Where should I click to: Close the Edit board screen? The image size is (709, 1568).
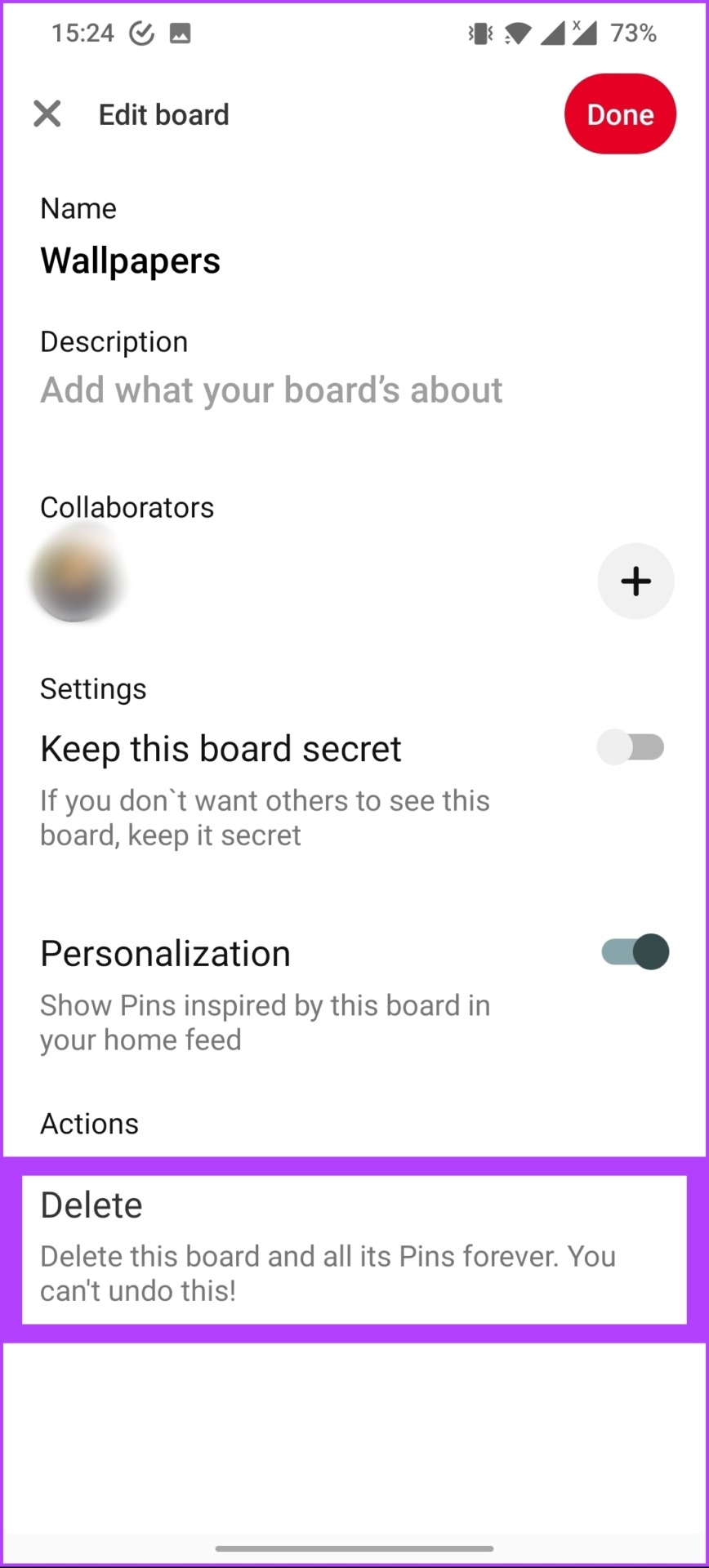point(47,114)
